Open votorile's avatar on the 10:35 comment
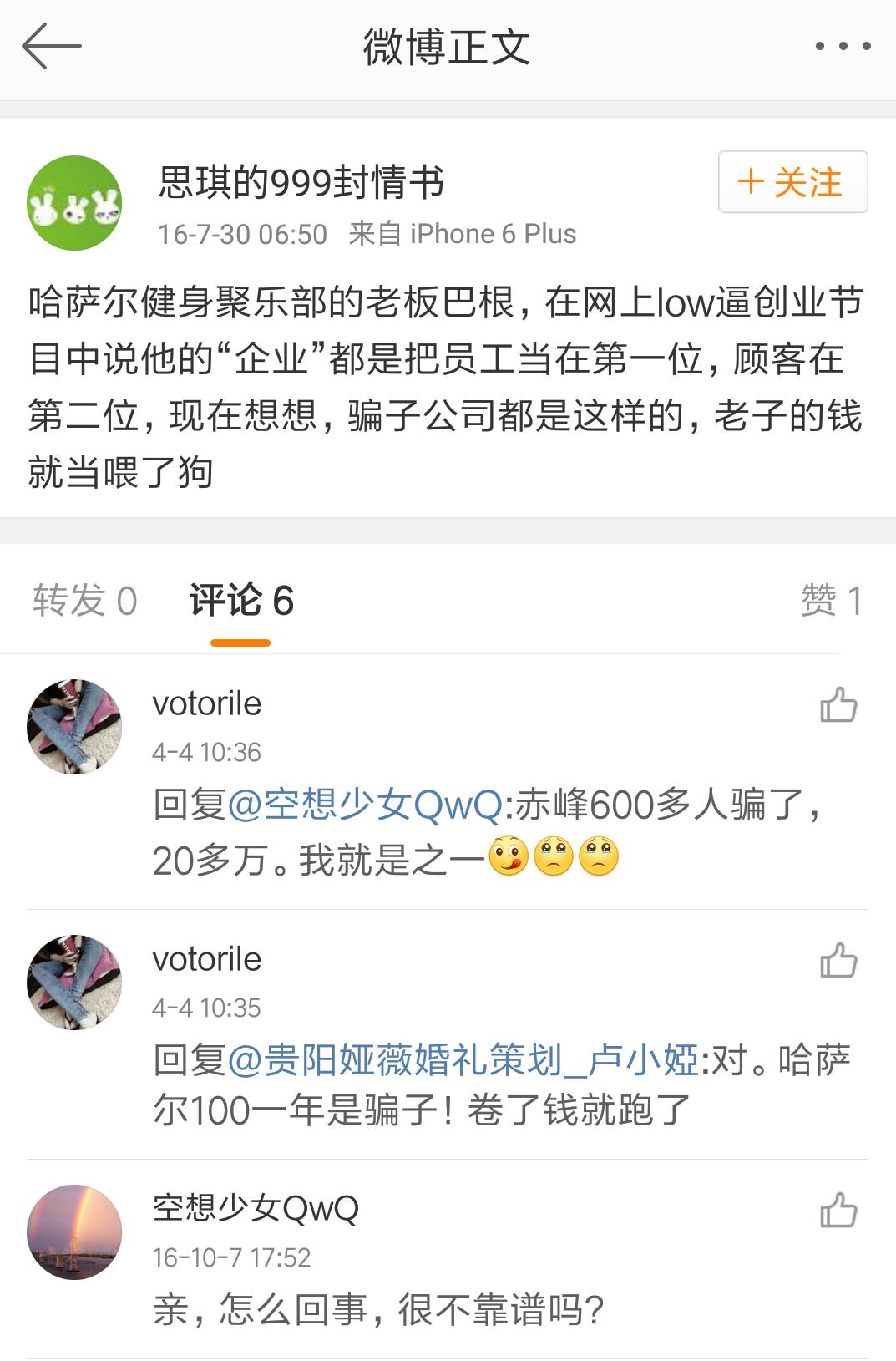Viewport: 896px width, 1361px height. pyautogui.click(x=74, y=982)
